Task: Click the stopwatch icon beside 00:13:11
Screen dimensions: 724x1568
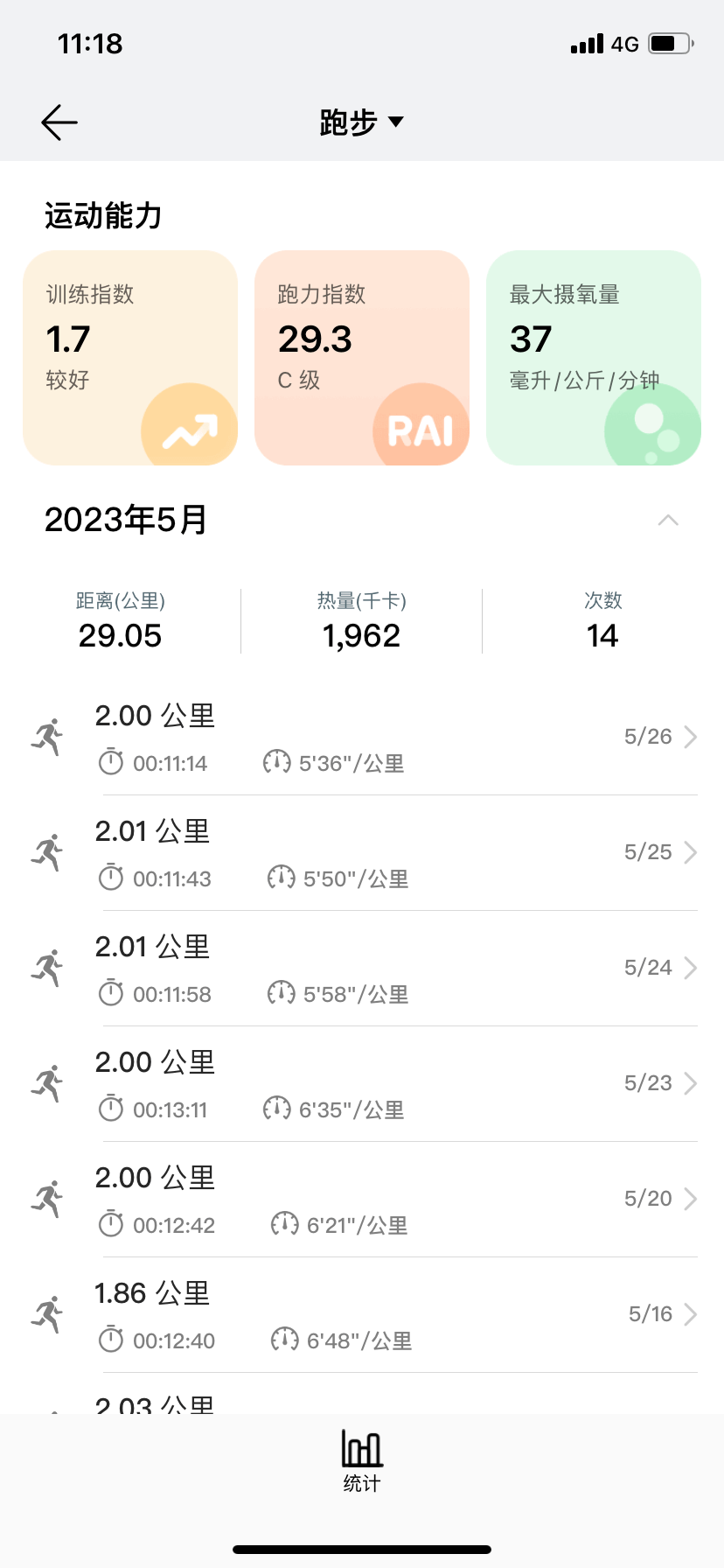Action: [x=111, y=1109]
